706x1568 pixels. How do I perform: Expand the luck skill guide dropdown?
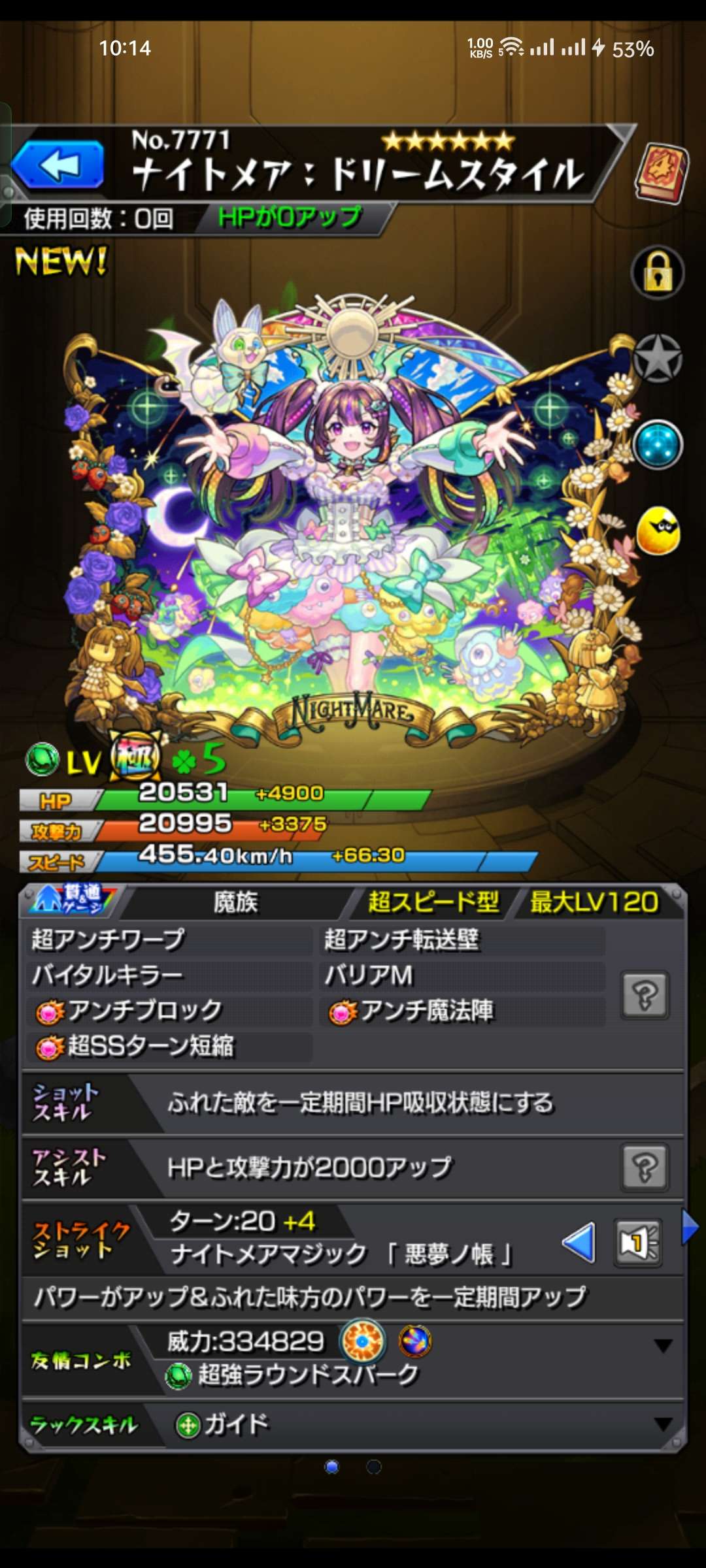click(663, 1424)
